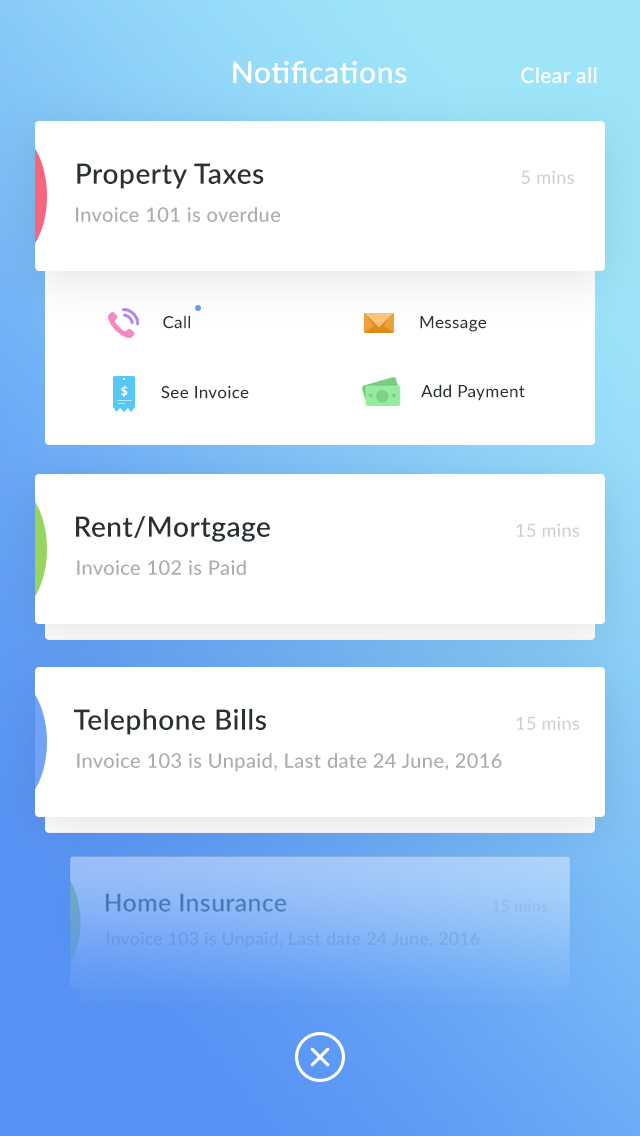Open the Telephone Bills notification
Screen dimensions: 640x1136
tap(320, 742)
